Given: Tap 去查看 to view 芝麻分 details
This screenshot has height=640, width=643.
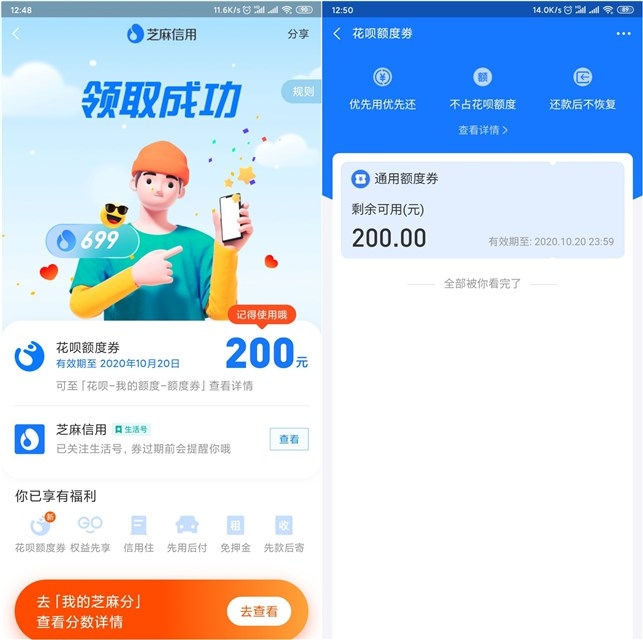Looking at the screenshot, I should [258, 611].
